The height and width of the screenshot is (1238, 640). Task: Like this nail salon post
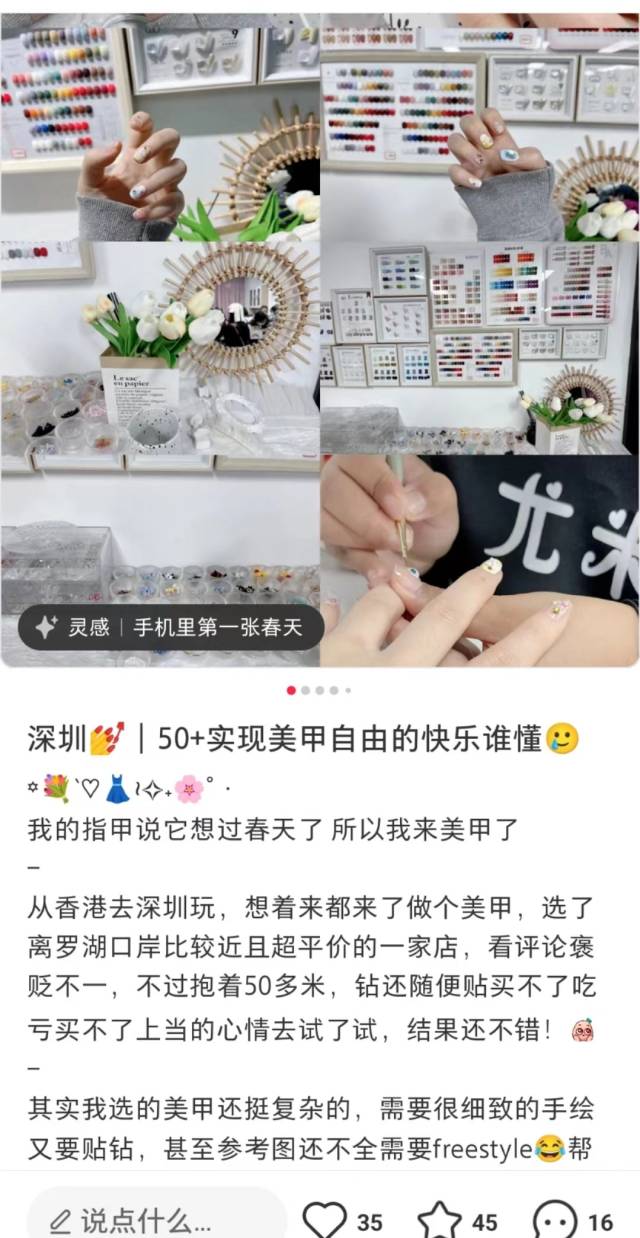click(324, 1220)
